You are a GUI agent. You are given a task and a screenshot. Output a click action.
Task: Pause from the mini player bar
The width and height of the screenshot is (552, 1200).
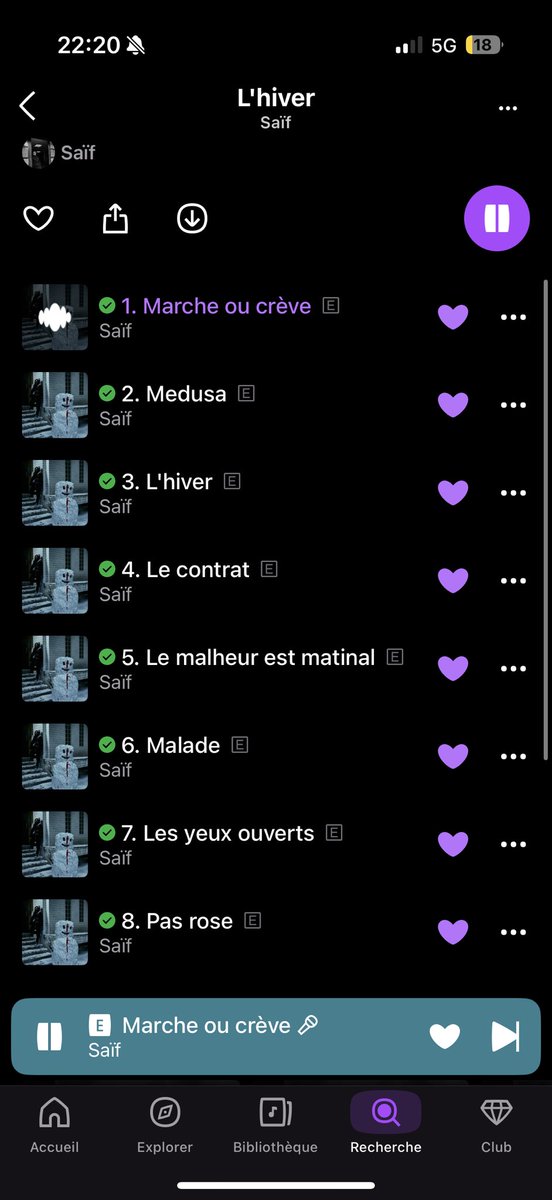[49, 1037]
